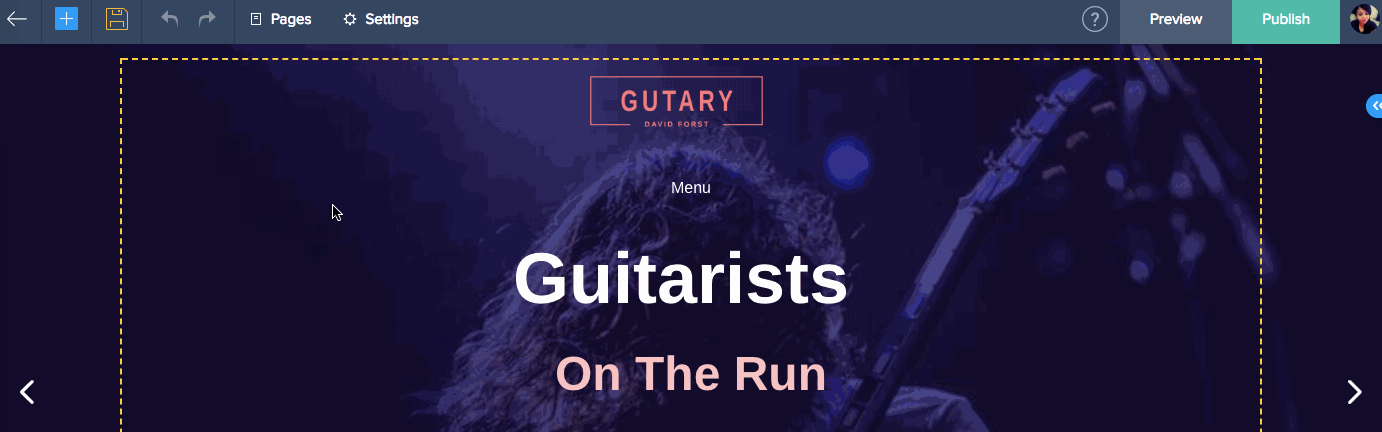Open the user profile avatar
1382x432 pixels.
point(1364,19)
